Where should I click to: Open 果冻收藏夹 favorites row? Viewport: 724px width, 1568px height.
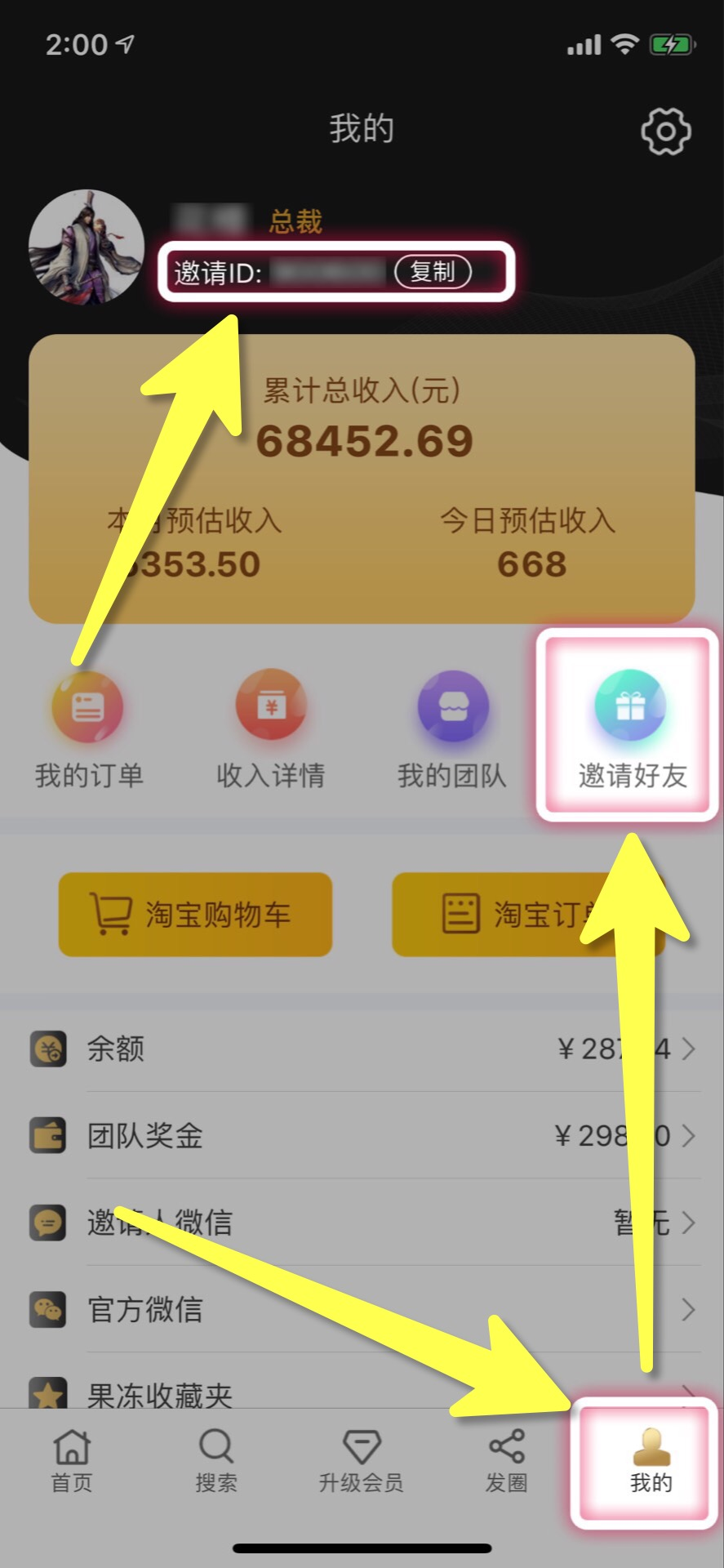click(362, 1392)
